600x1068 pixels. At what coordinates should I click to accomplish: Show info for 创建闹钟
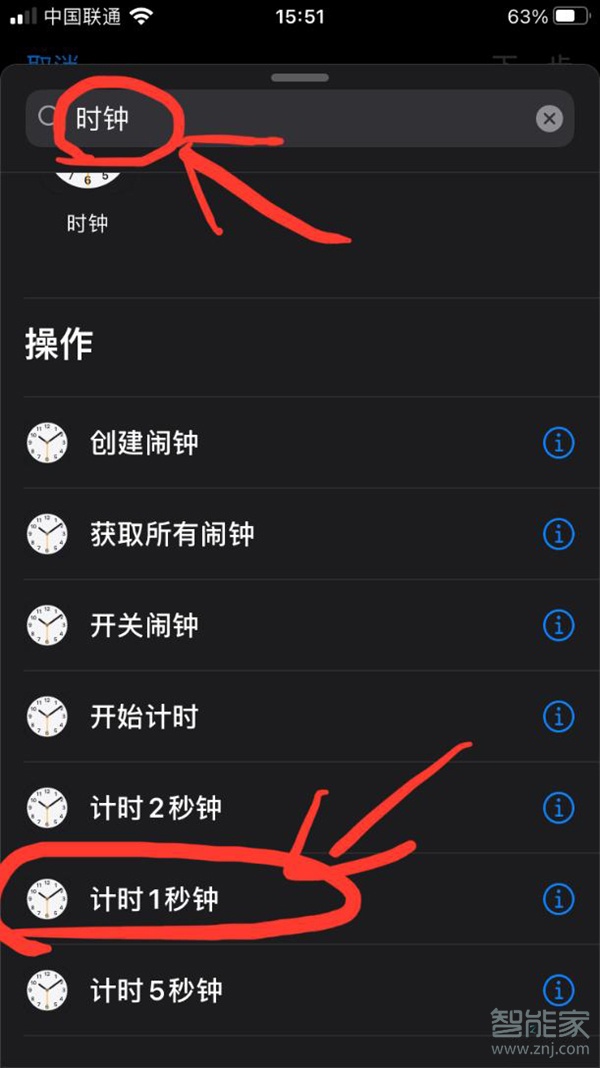(x=558, y=442)
